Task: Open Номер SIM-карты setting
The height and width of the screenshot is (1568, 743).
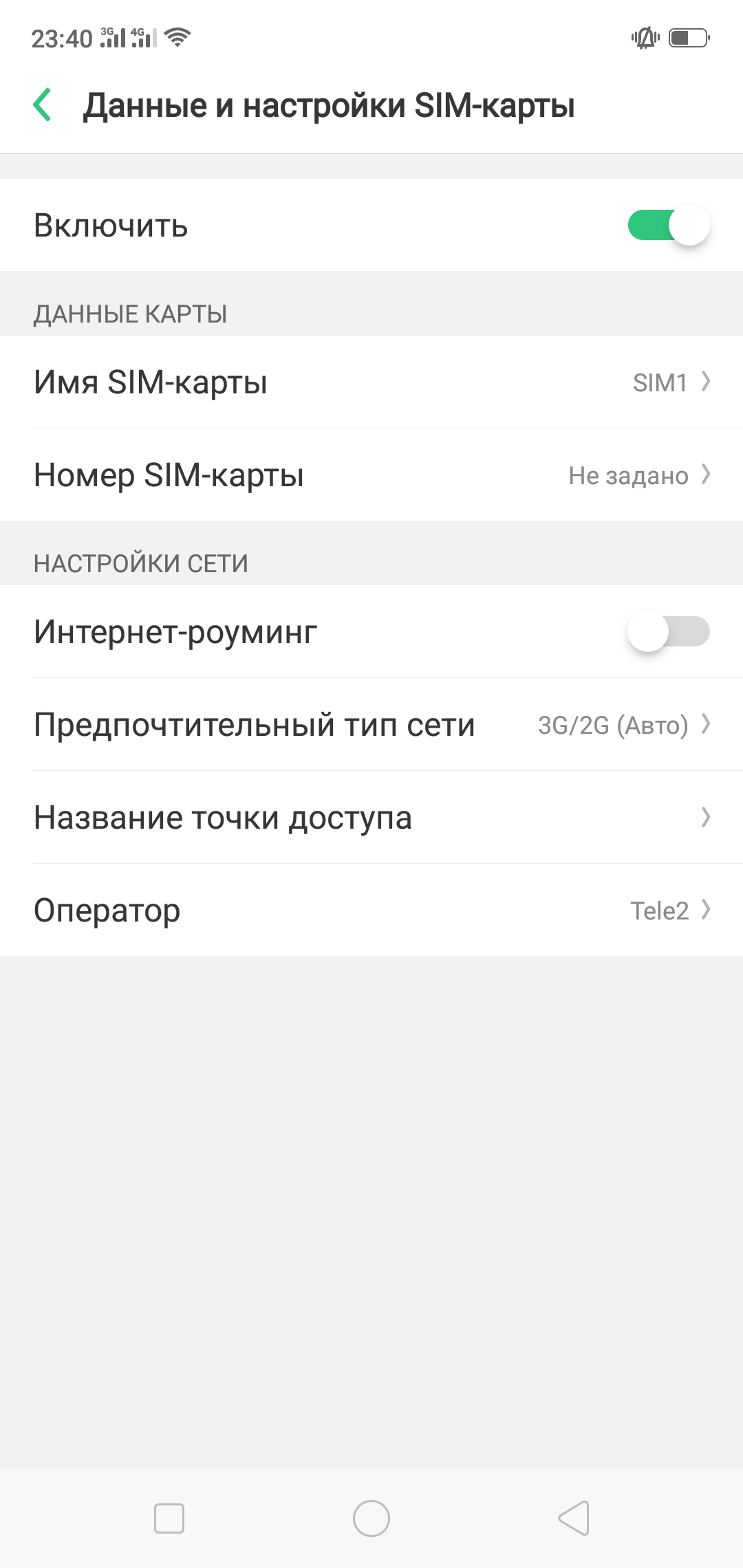Action: (371, 475)
